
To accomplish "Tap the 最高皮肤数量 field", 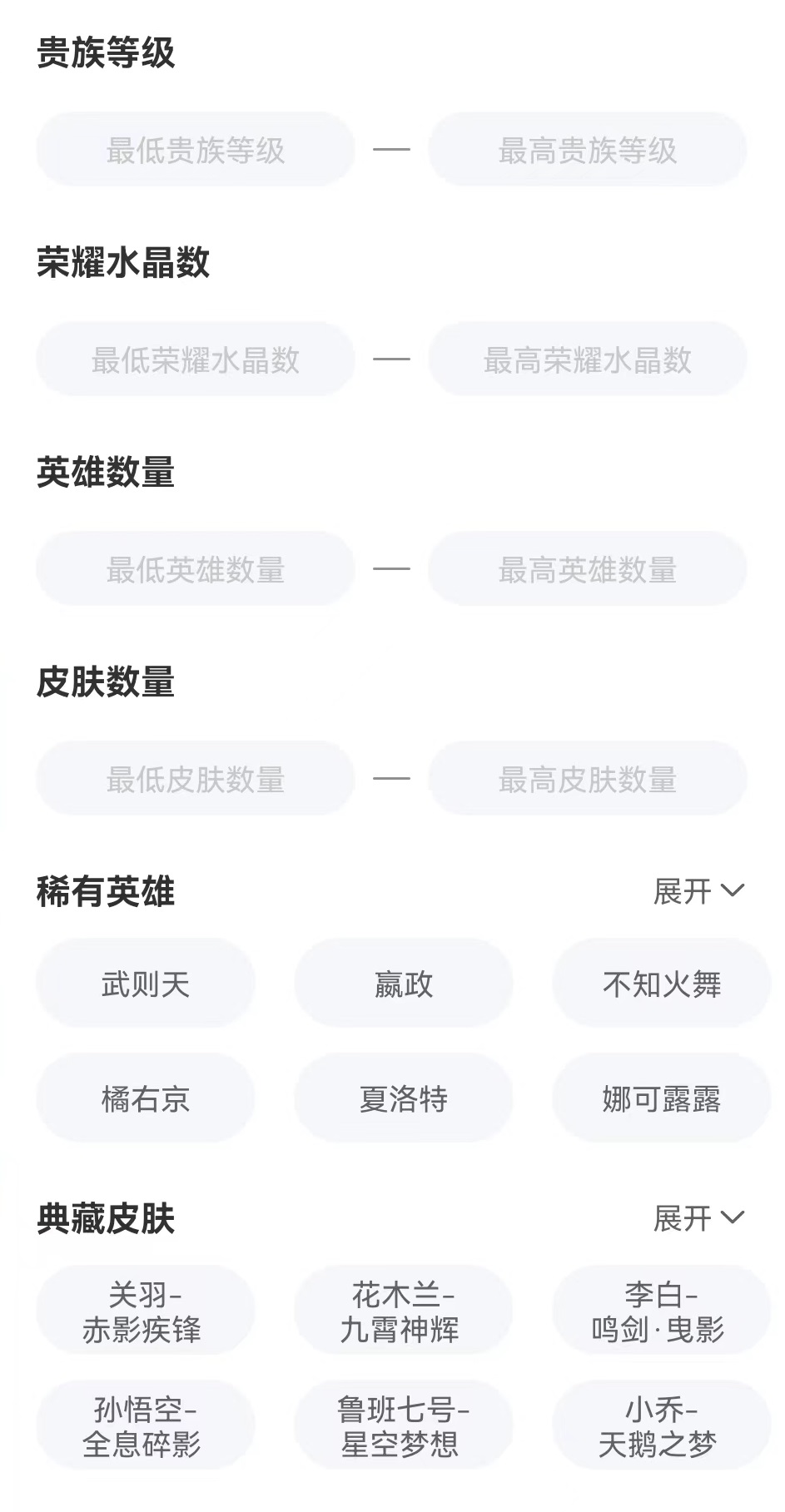I will click(x=587, y=779).
